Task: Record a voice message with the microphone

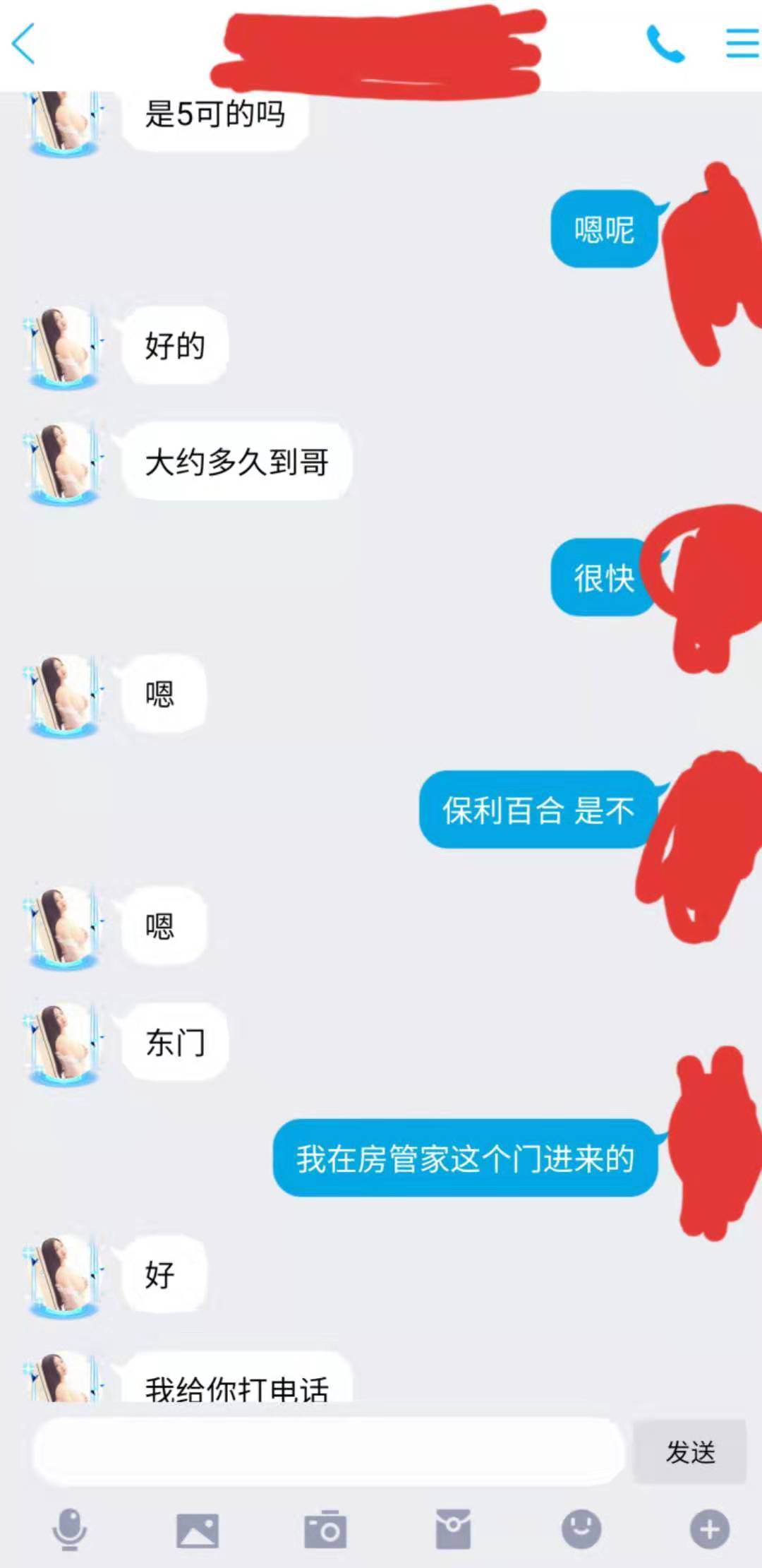Action: coord(70,1530)
